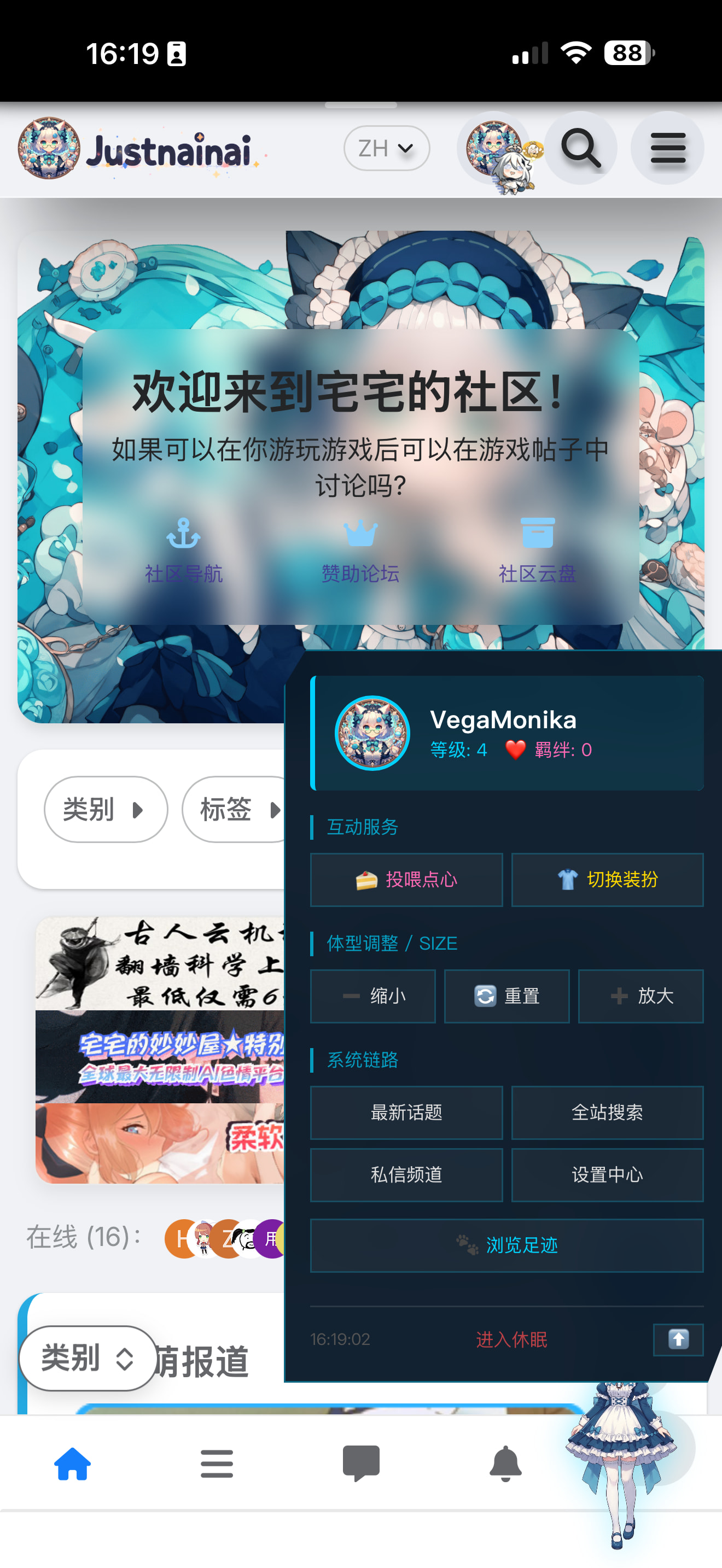Screen dimensions: 722x1568
Task: Shrink the mascot with 缩小
Action: [x=373, y=996]
